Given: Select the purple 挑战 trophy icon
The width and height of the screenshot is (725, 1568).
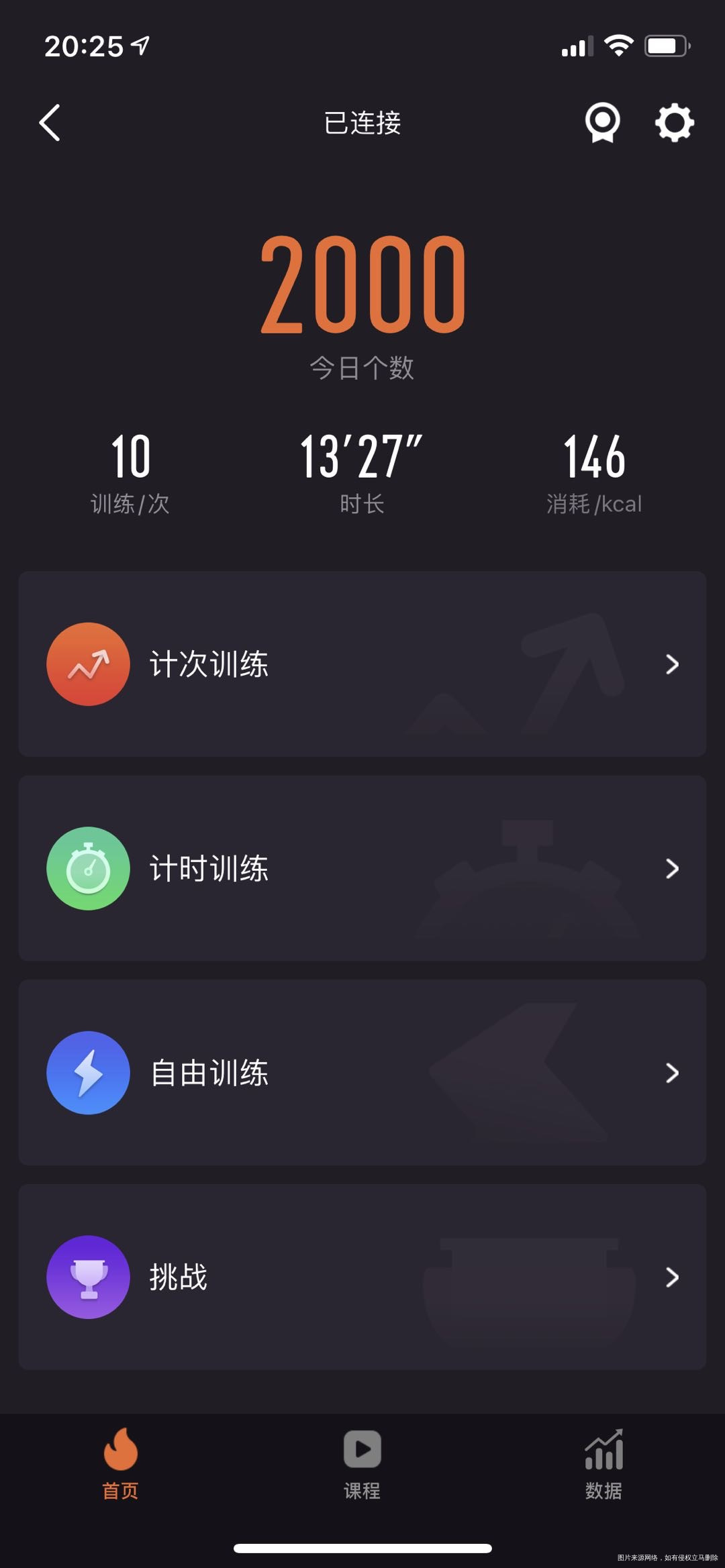Looking at the screenshot, I should pos(87,1277).
